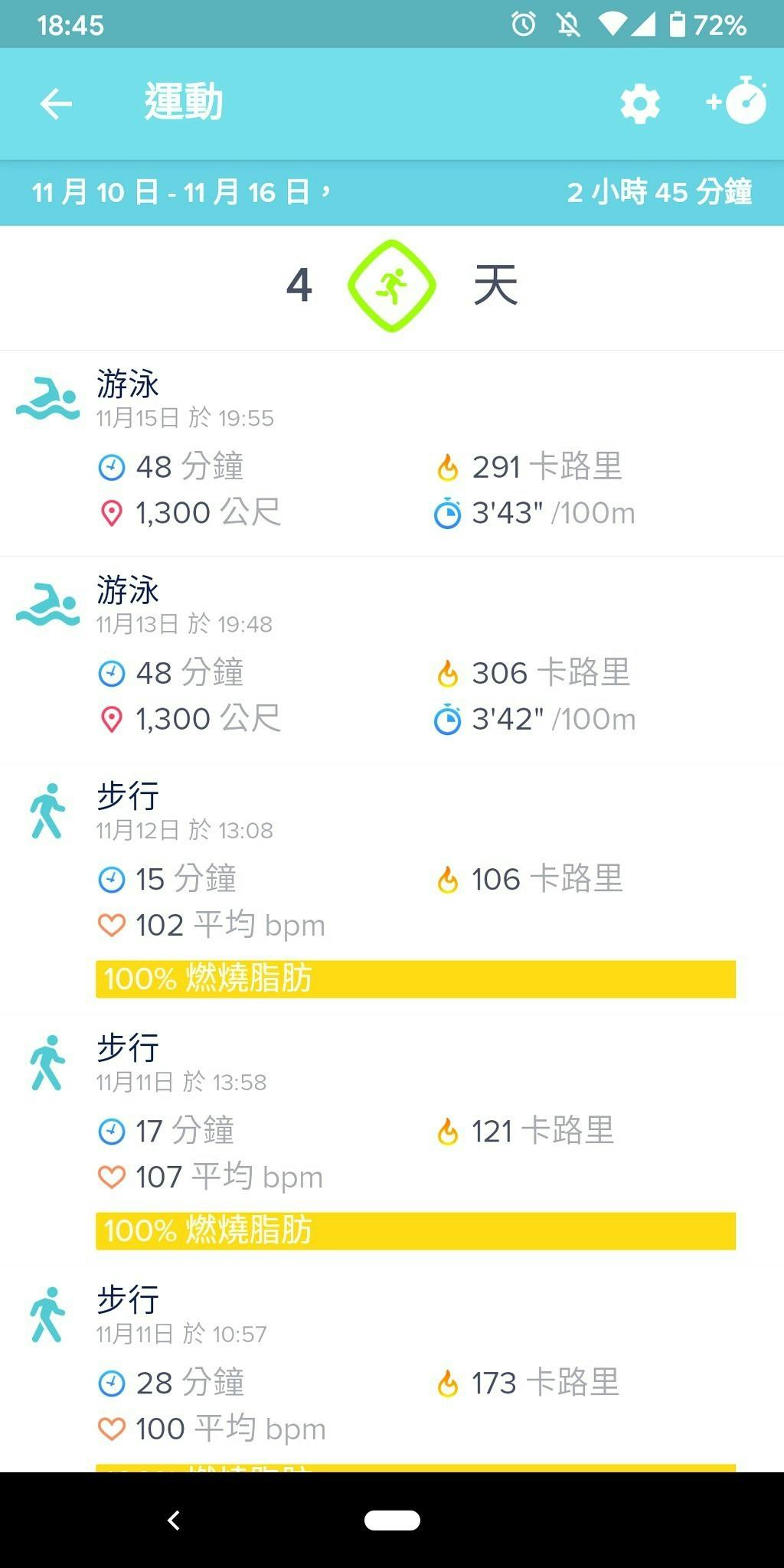Go back from the 運動 screen
The image size is (784, 1568).
click(56, 104)
